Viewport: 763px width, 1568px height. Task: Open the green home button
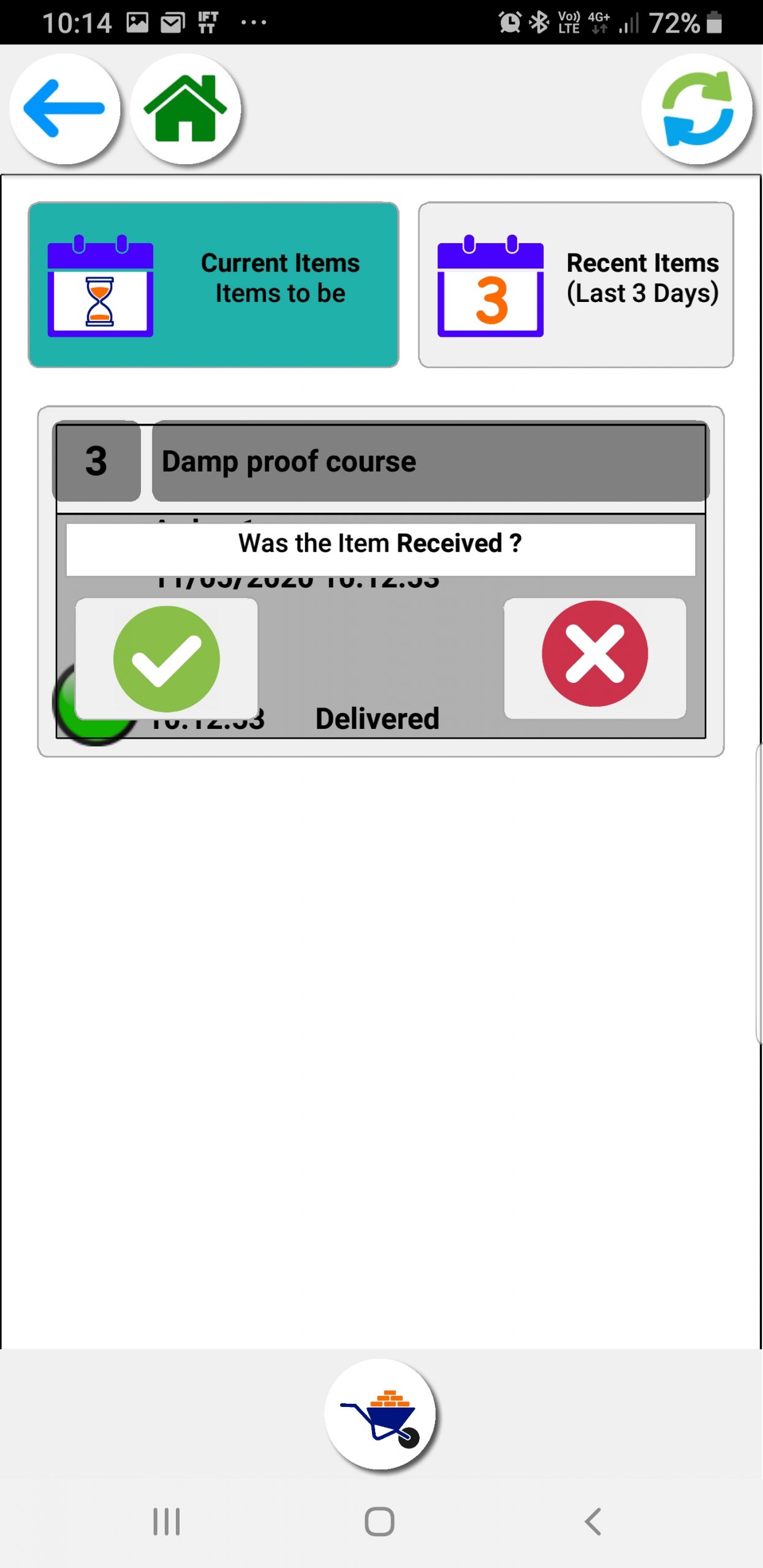tap(185, 109)
